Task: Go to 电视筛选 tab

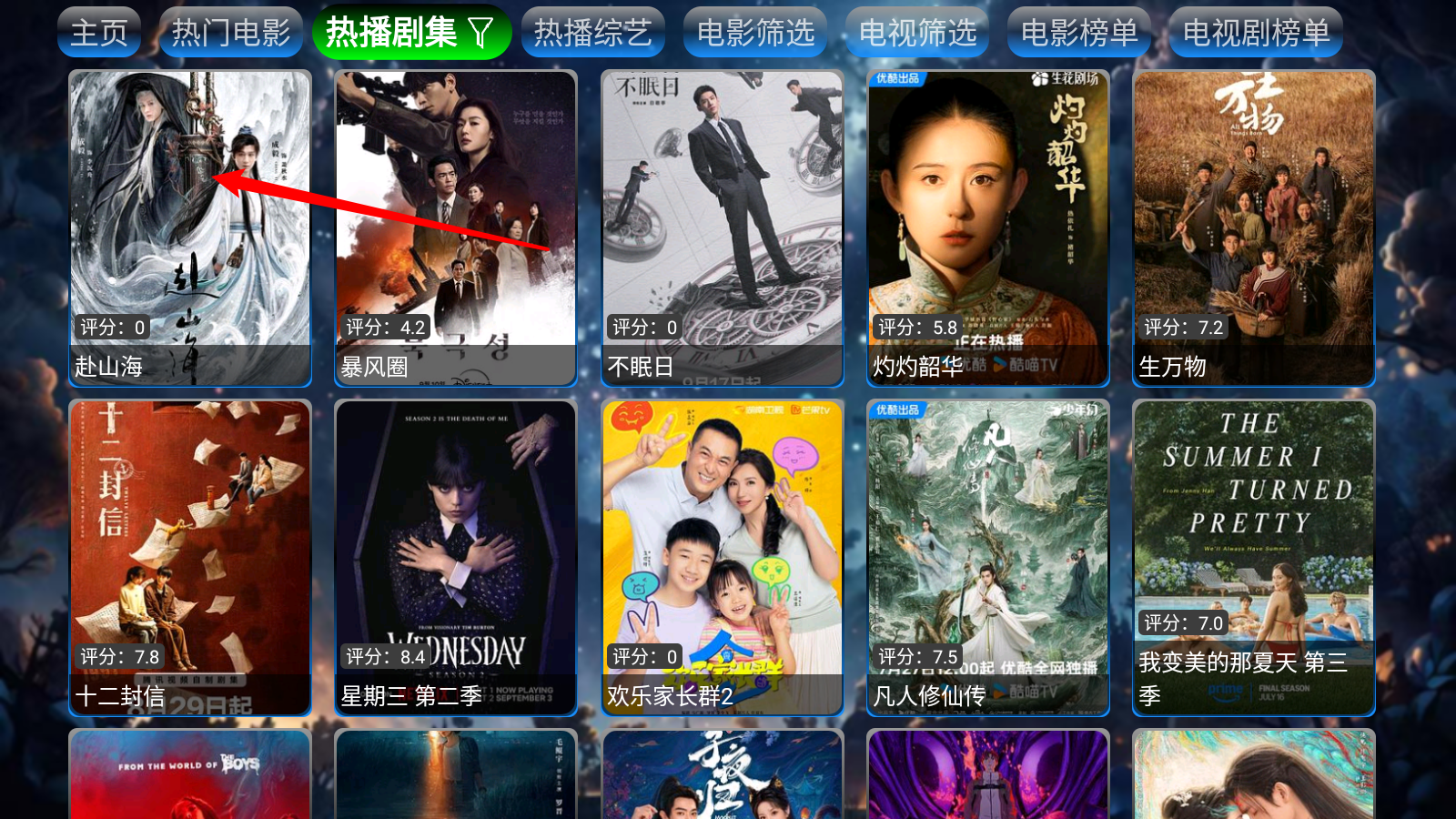Action: (917, 33)
